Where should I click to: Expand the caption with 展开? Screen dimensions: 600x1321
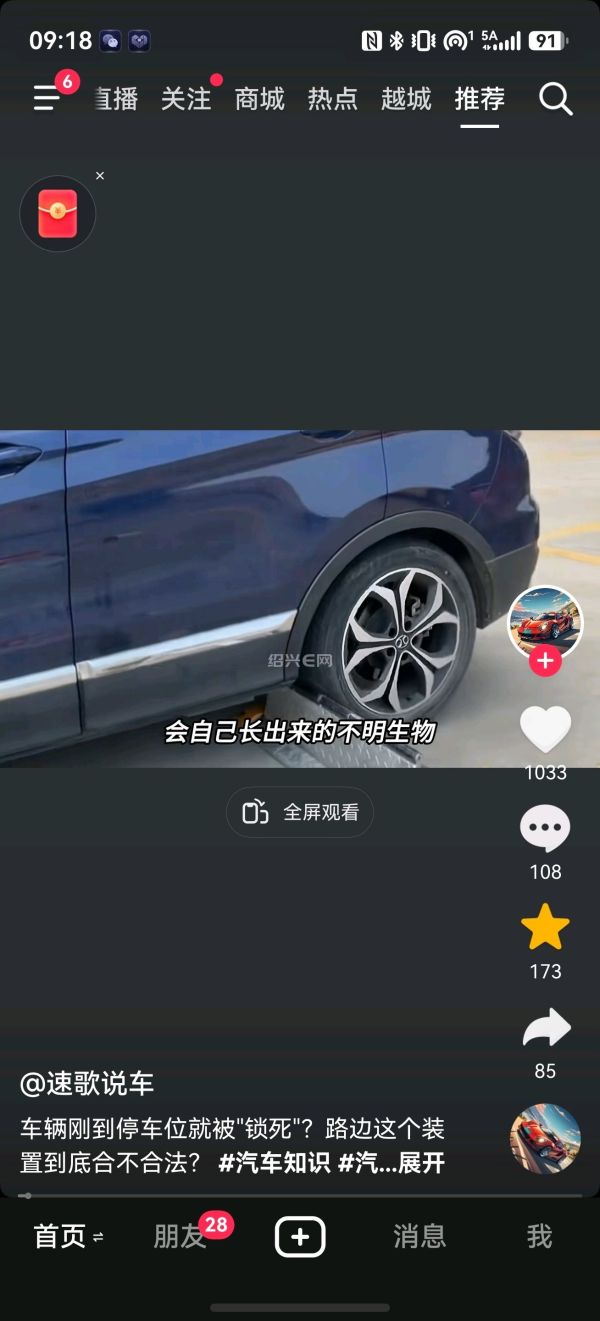[421, 1163]
